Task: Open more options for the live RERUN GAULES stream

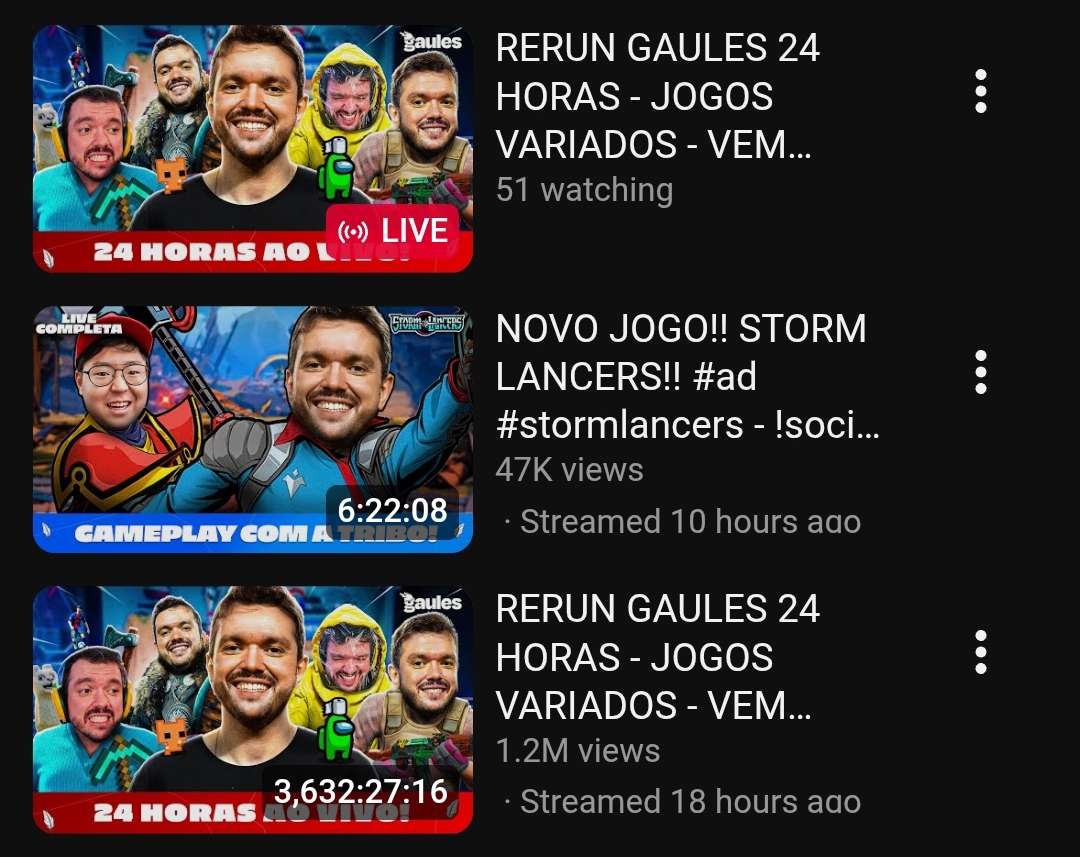Action: click(x=980, y=91)
